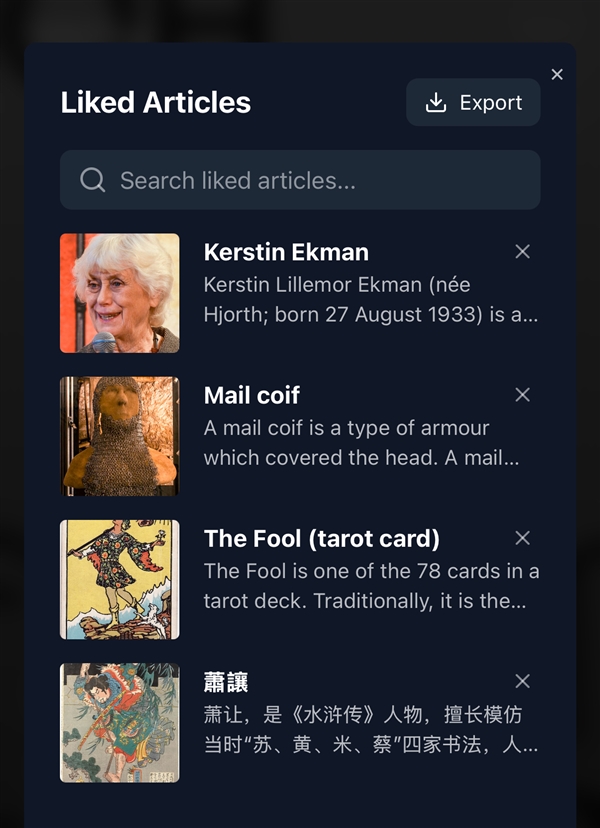Open the Mail coif article
This screenshot has height=828, width=600.
pyautogui.click(x=252, y=395)
